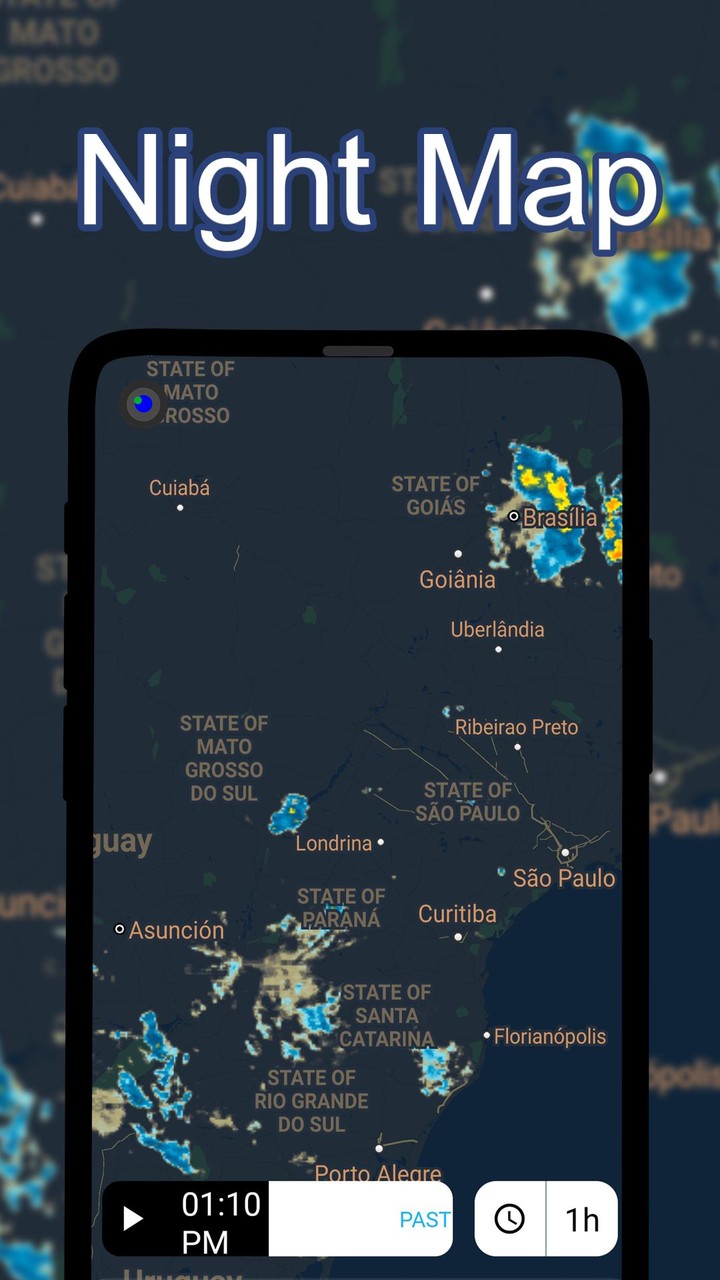Click the Porto Alegre marker

pos(380,1148)
